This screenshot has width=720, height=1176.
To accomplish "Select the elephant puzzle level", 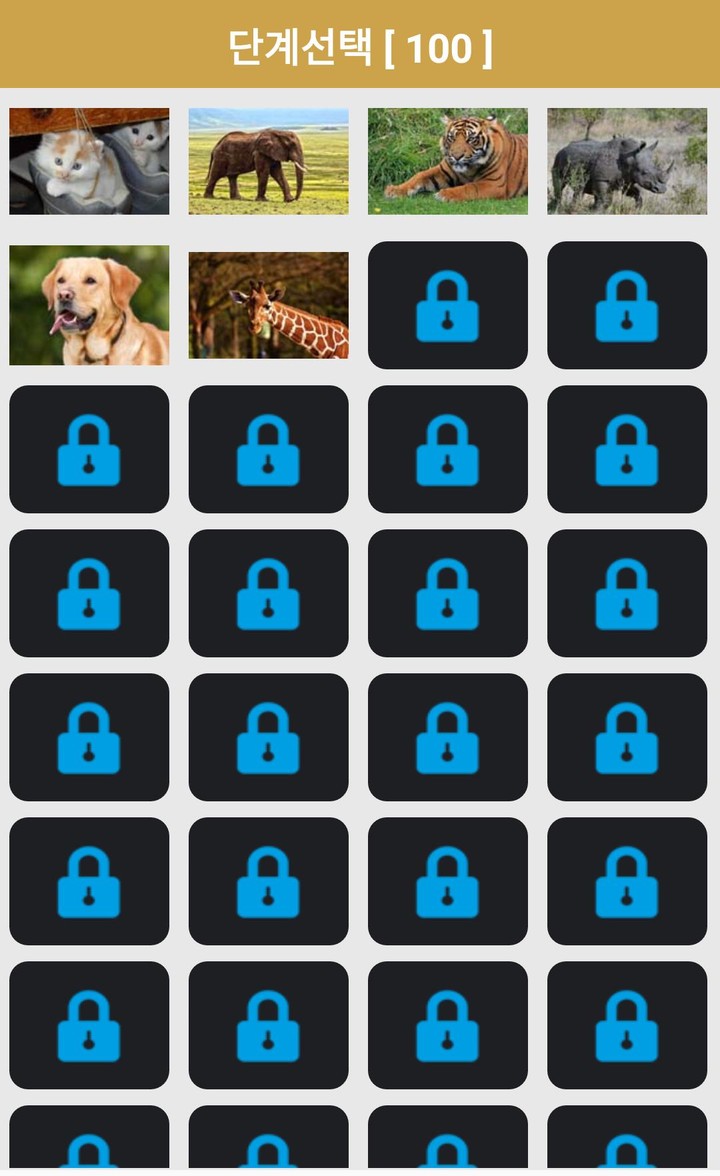I will coord(268,160).
